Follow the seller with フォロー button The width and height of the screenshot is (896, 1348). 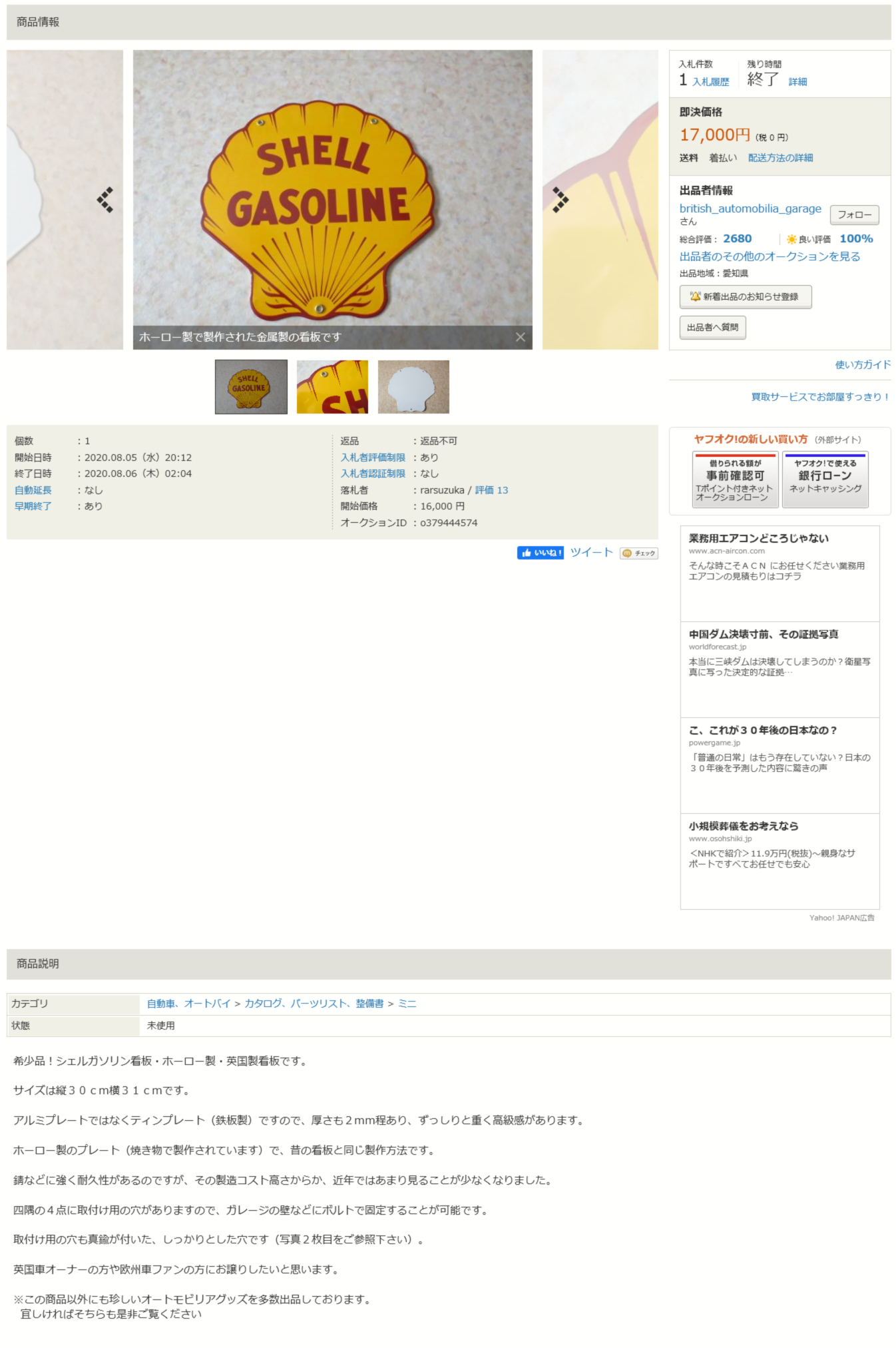coord(854,214)
